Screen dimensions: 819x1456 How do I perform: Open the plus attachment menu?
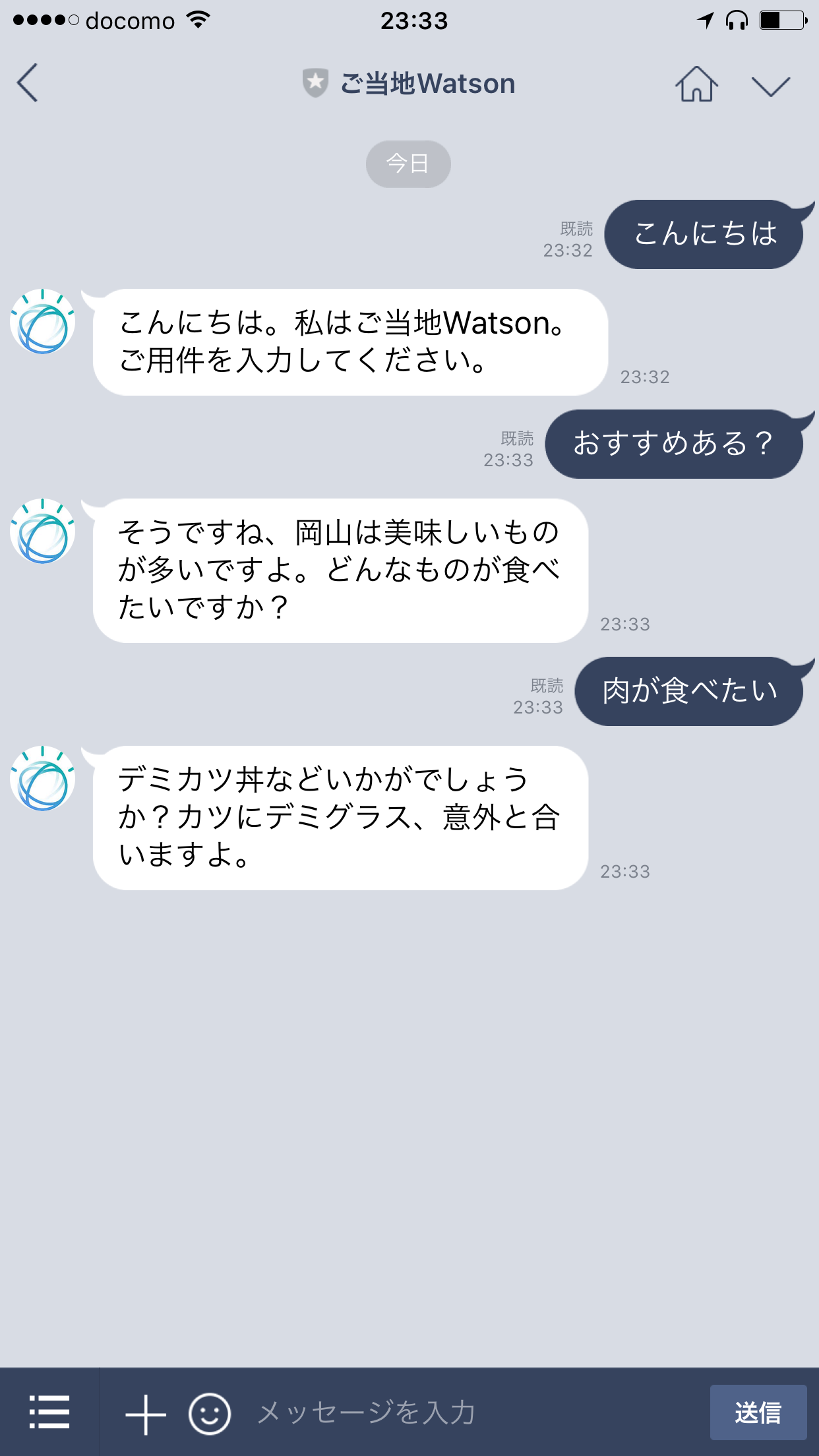pyautogui.click(x=146, y=1414)
